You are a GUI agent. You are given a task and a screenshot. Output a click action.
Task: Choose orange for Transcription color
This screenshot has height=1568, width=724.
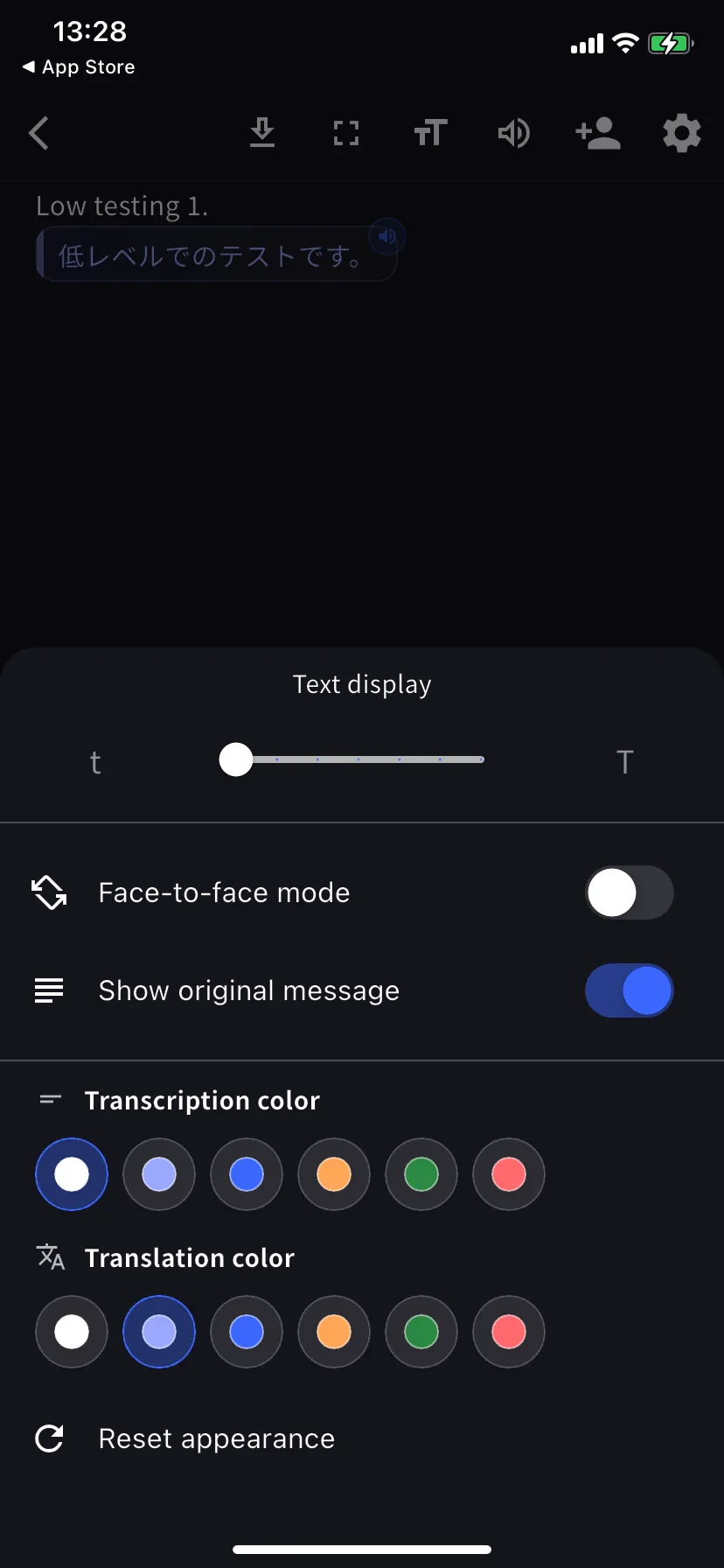coord(334,1174)
